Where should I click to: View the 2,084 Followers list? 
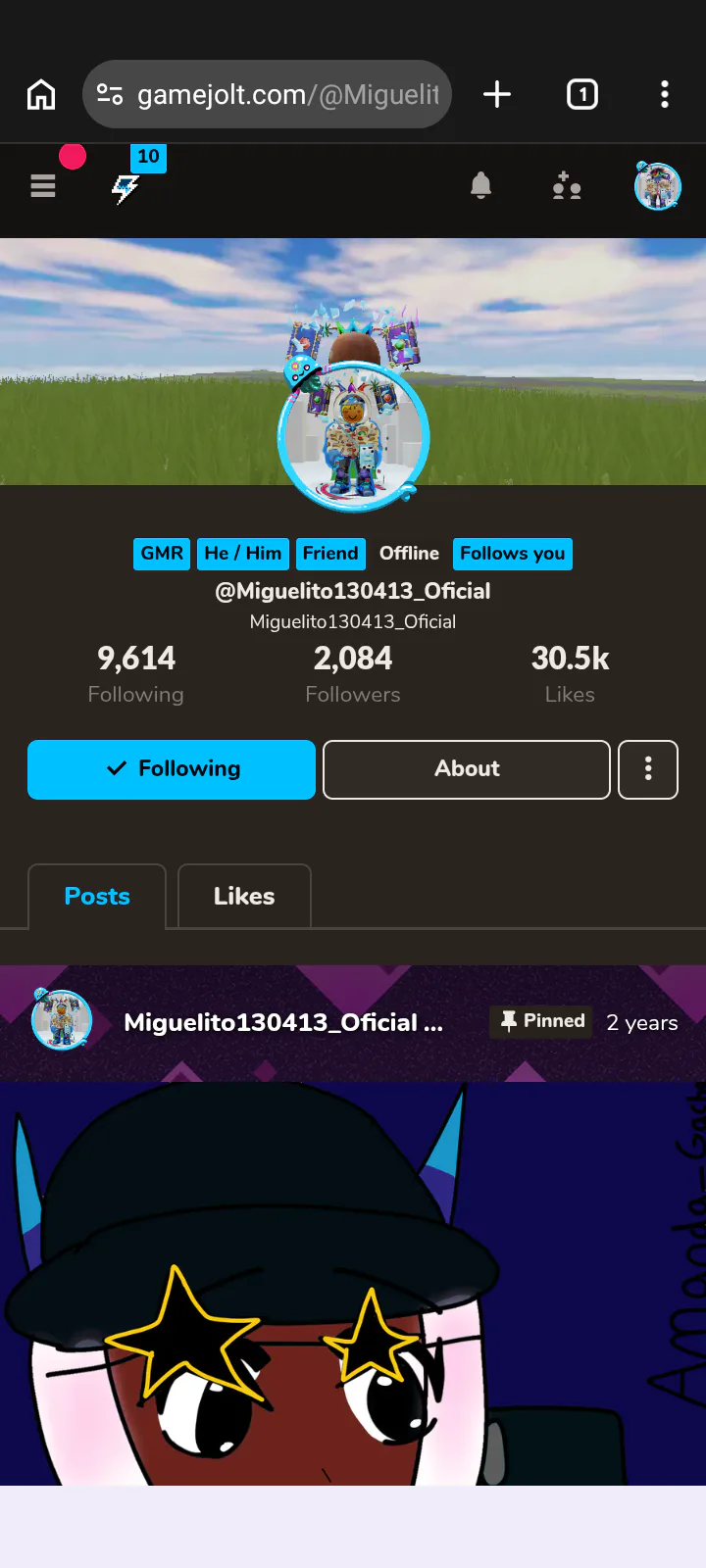pos(353,673)
